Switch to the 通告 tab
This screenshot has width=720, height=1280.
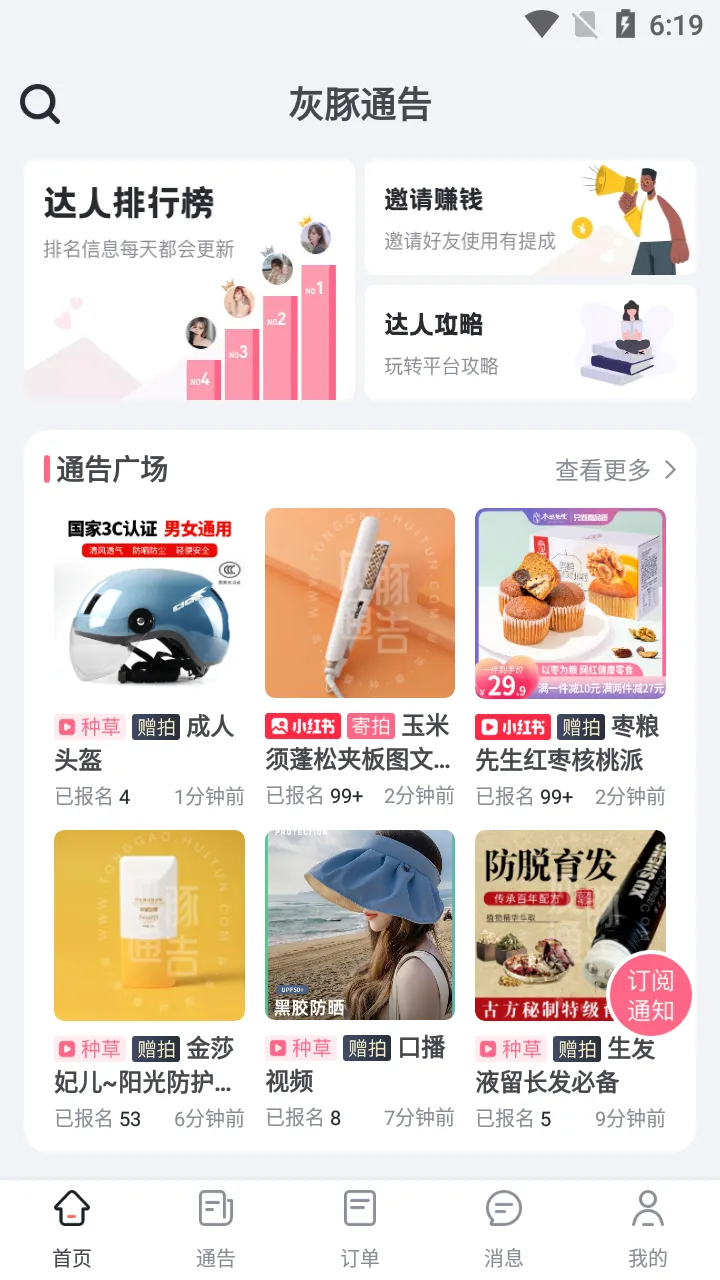tap(216, 1228)
